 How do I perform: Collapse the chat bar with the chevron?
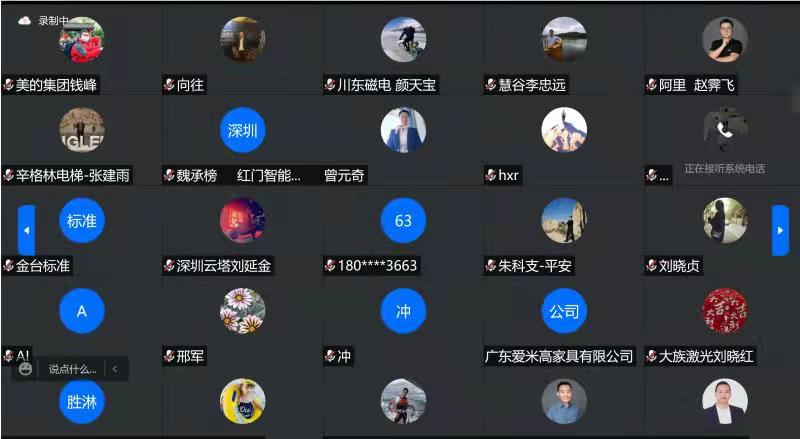(x=115, y=369)
